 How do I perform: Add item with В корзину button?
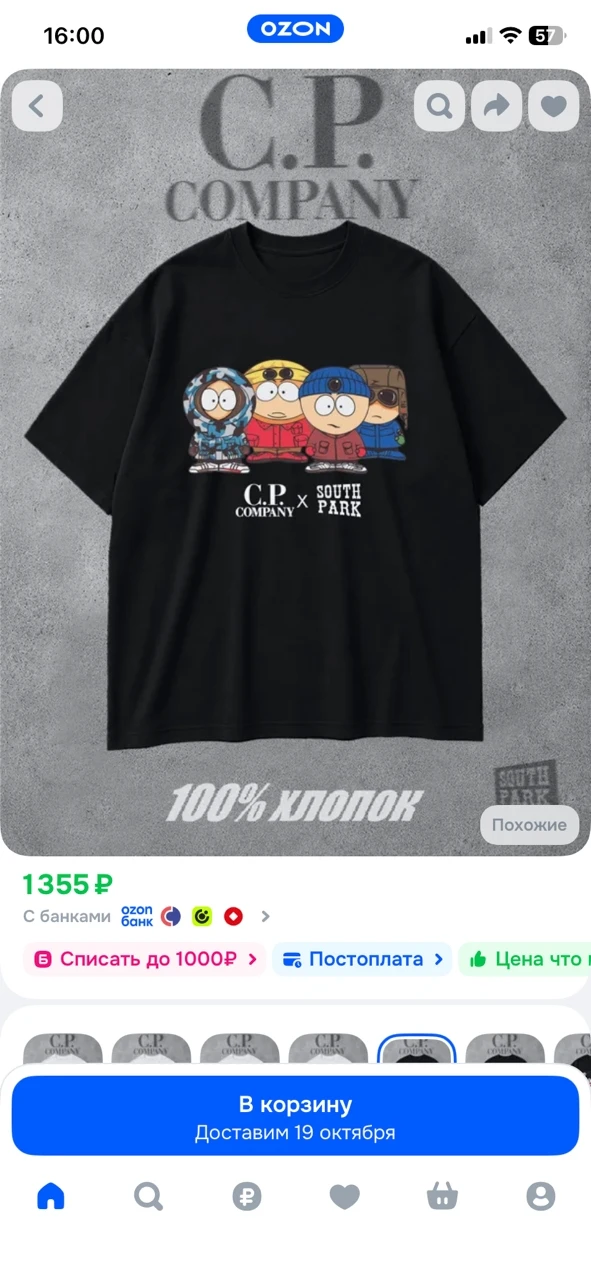295,1117
